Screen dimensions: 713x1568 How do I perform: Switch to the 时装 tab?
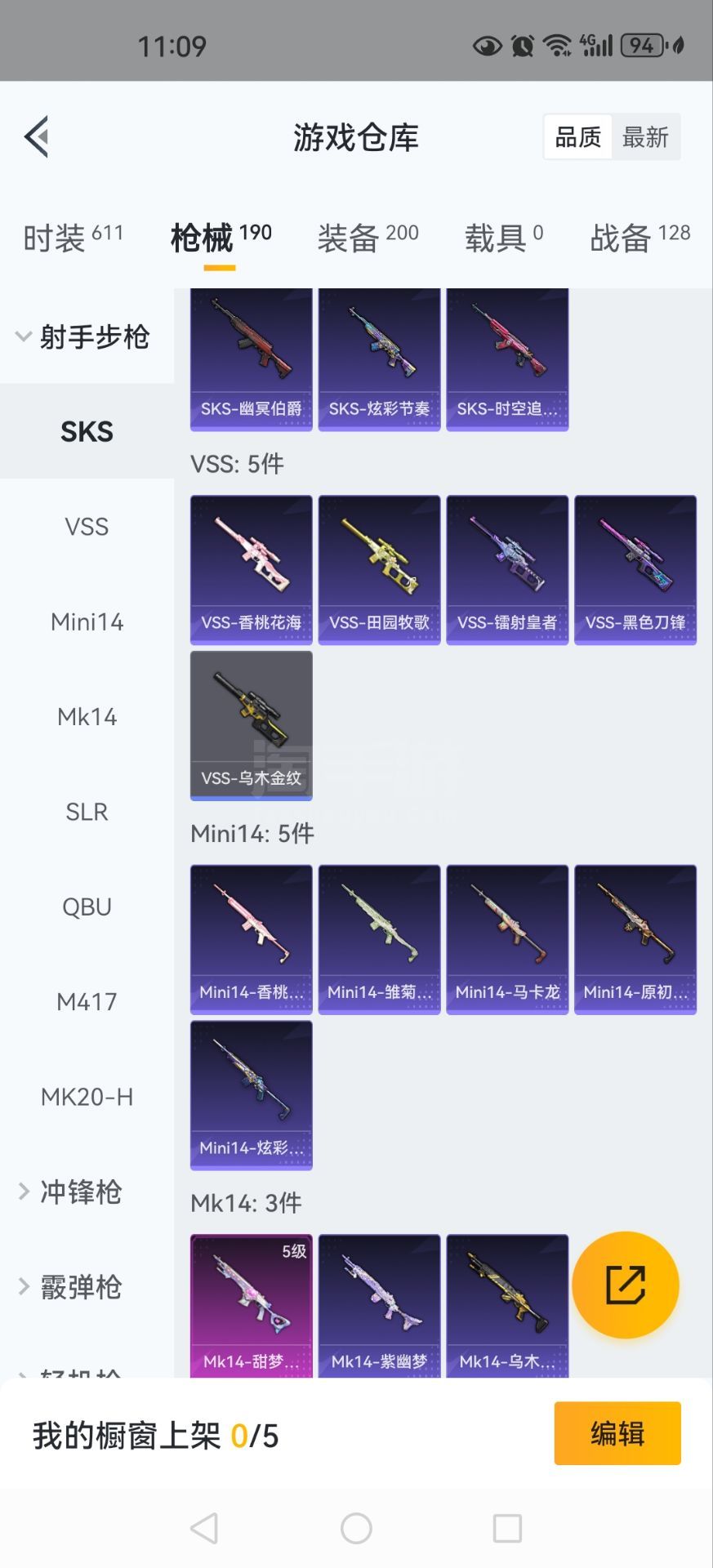pyautogui.click(x=73, y=238)
